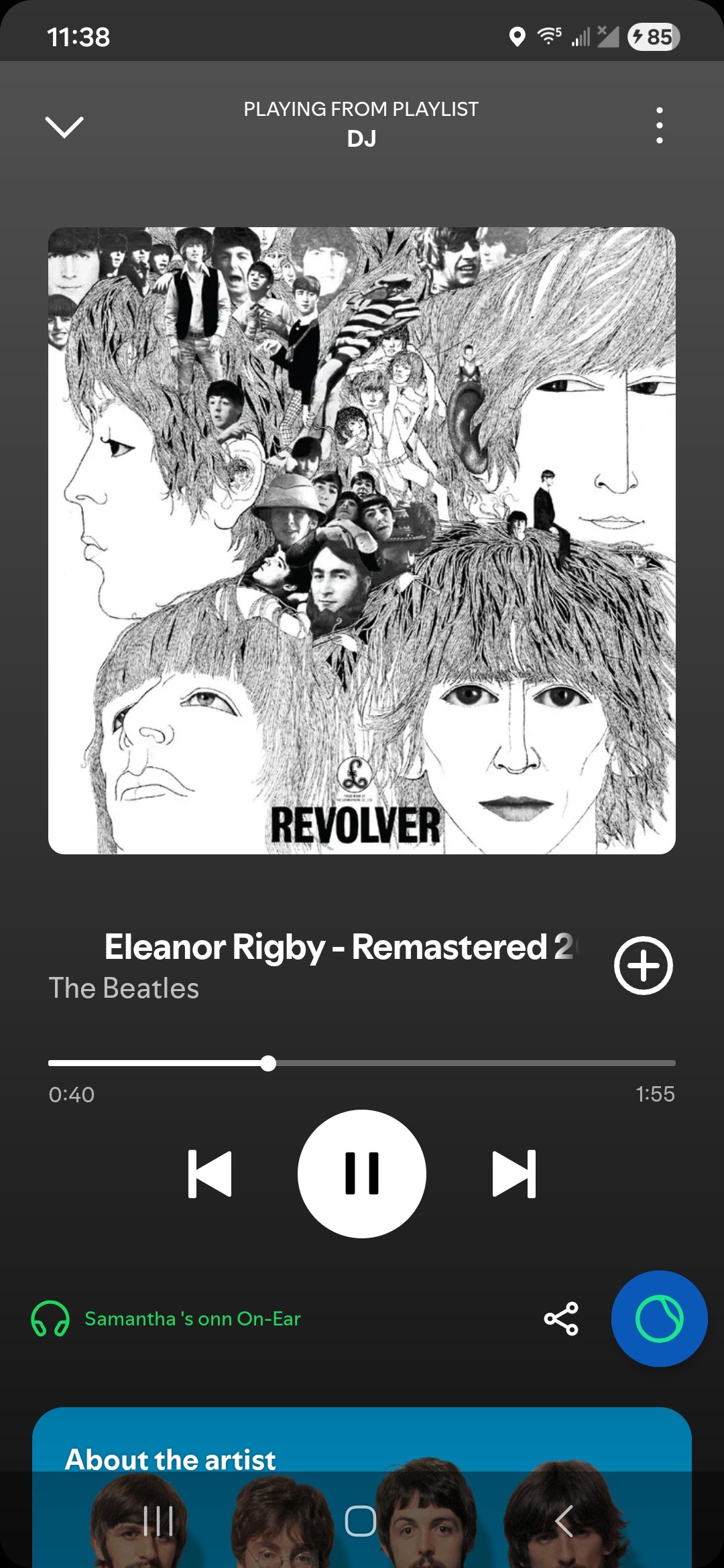Go back to the previous track
The image size is (724, 1568).
click(x=210, y=1173)
